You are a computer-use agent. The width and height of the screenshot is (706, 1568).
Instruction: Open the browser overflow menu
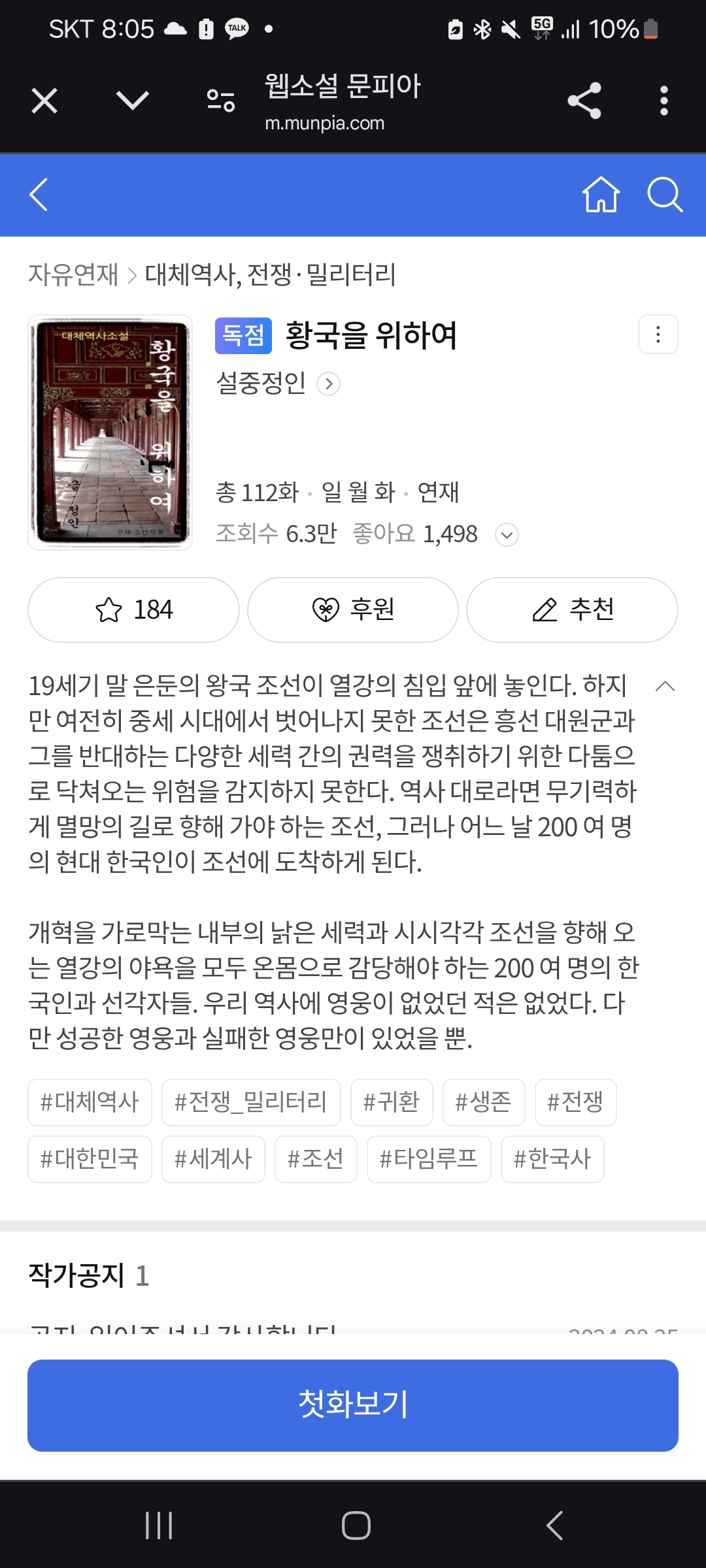pyautogui.click(x=664, y=101)
